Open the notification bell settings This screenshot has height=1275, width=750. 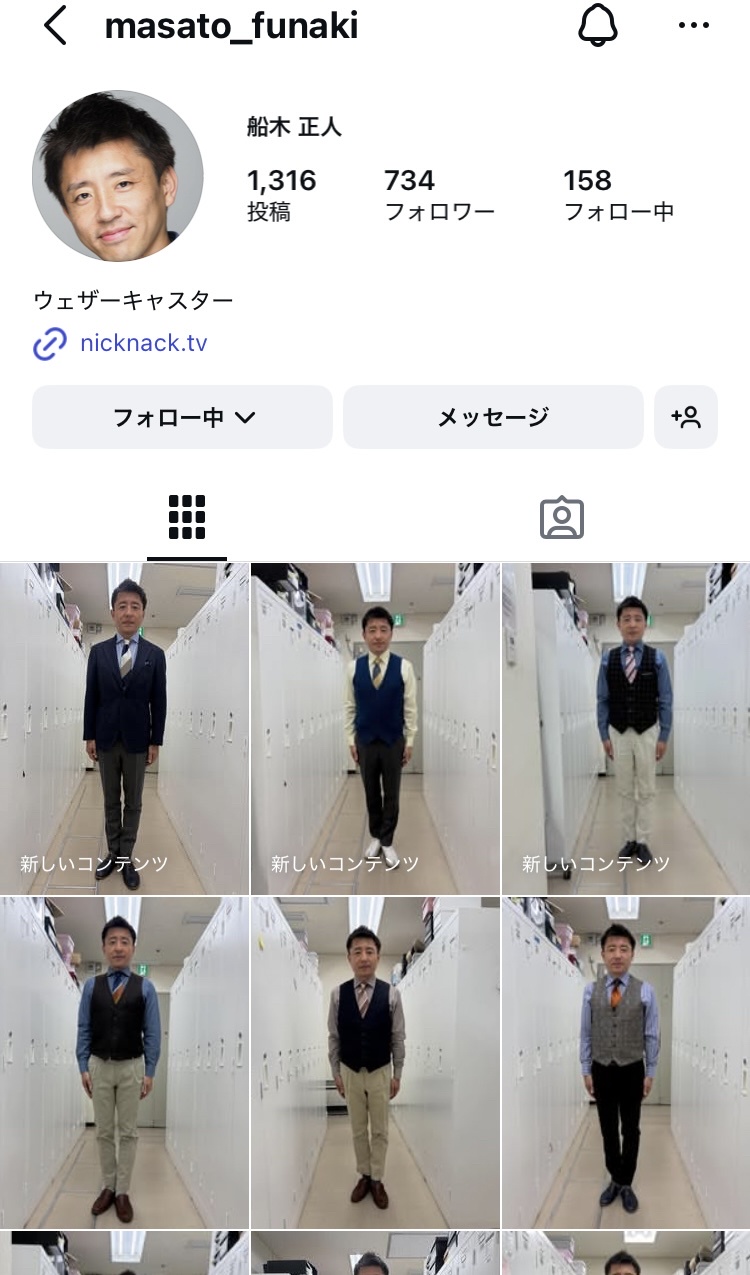(x=599, y=26)
